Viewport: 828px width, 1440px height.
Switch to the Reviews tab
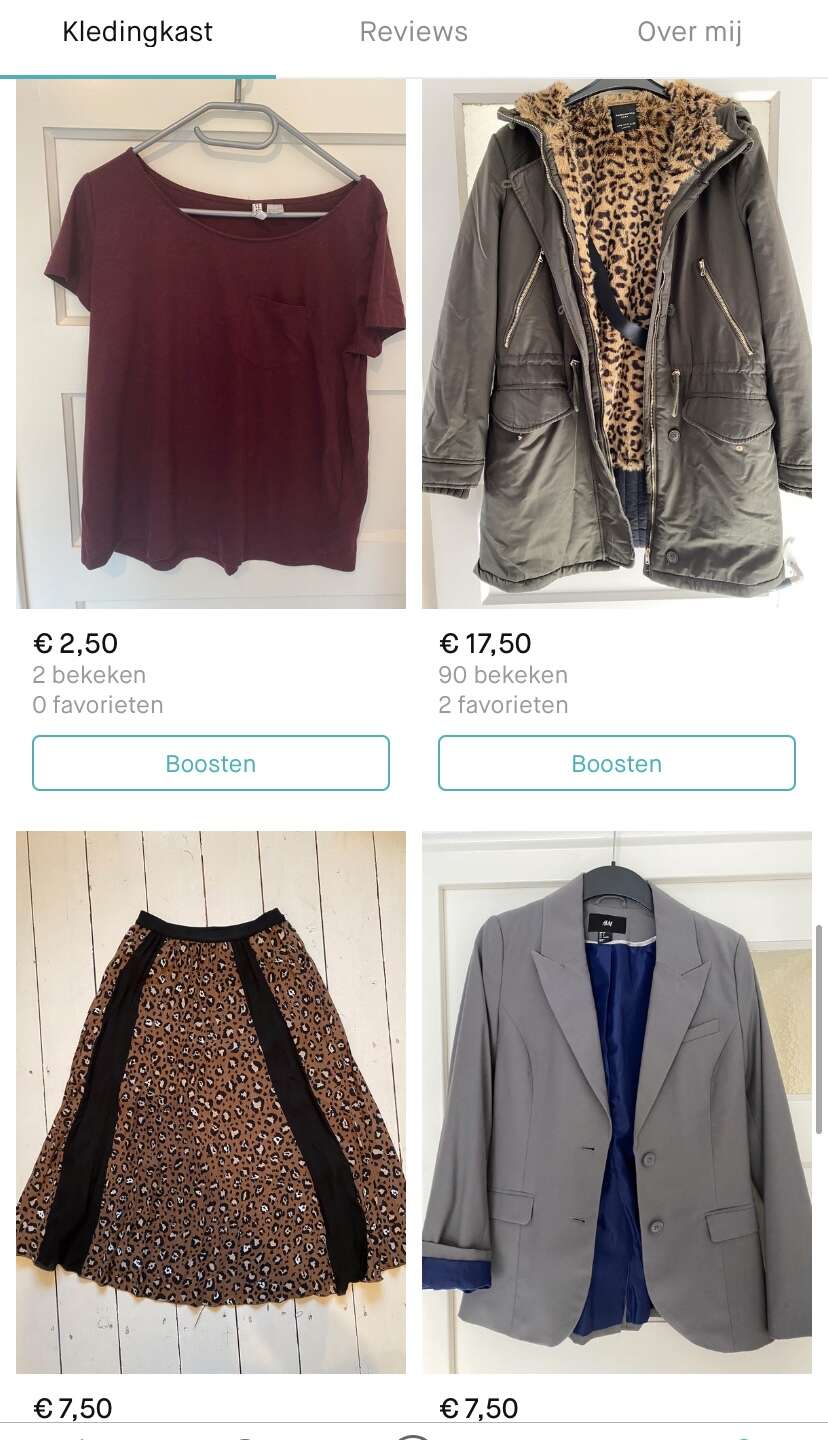(413, 32)
